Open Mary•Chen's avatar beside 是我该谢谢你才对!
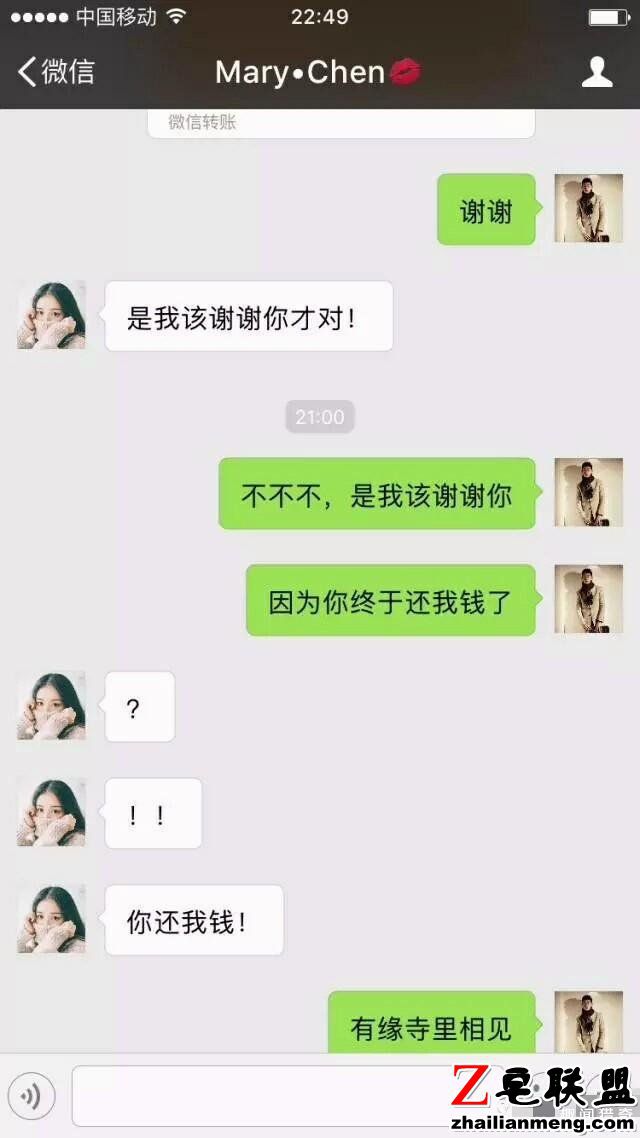The image size is (640, 1138). (x=51, y=315)
